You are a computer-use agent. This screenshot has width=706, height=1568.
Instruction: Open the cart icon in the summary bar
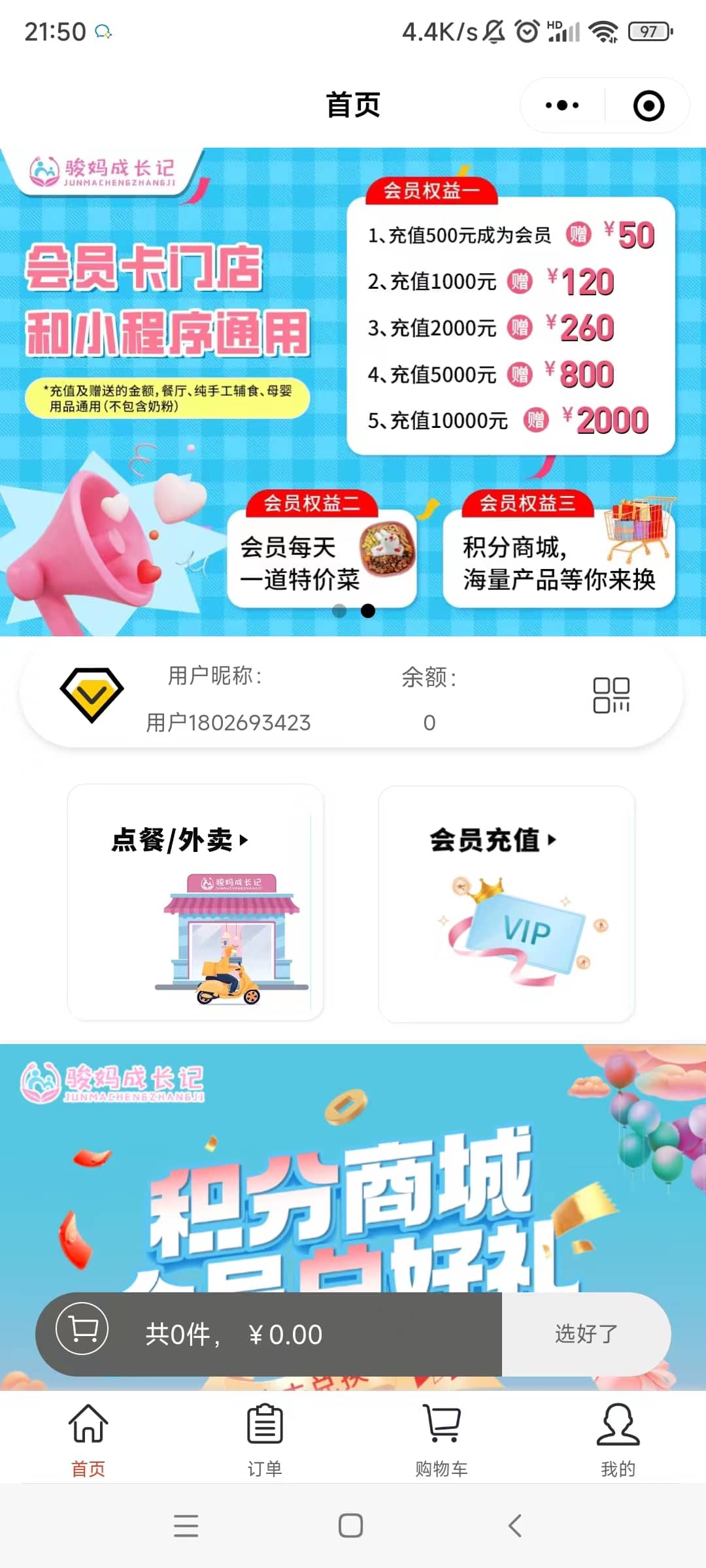pyautogui.click(x=82, y=1328)
